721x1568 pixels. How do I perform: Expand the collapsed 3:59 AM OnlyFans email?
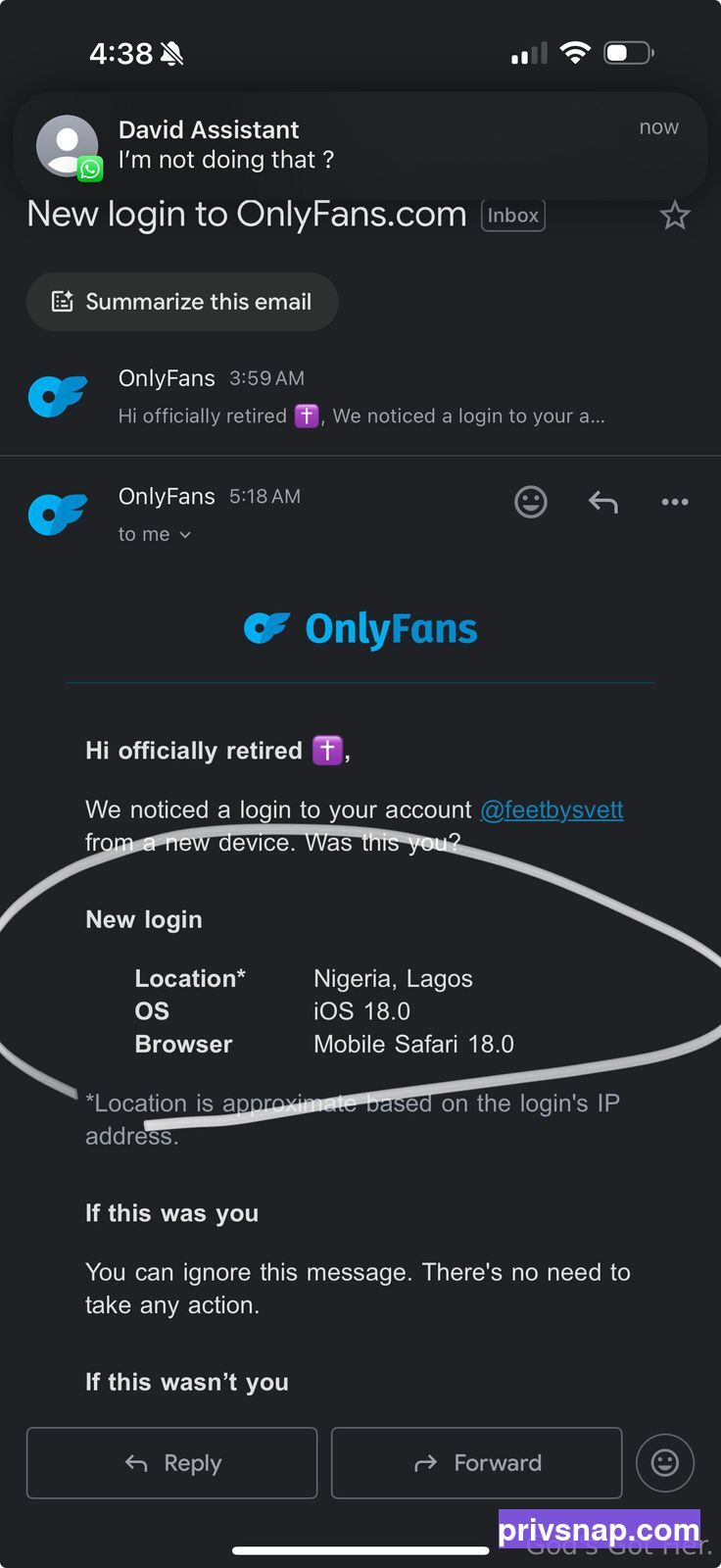pyautogui.click(x=360, y=397)
